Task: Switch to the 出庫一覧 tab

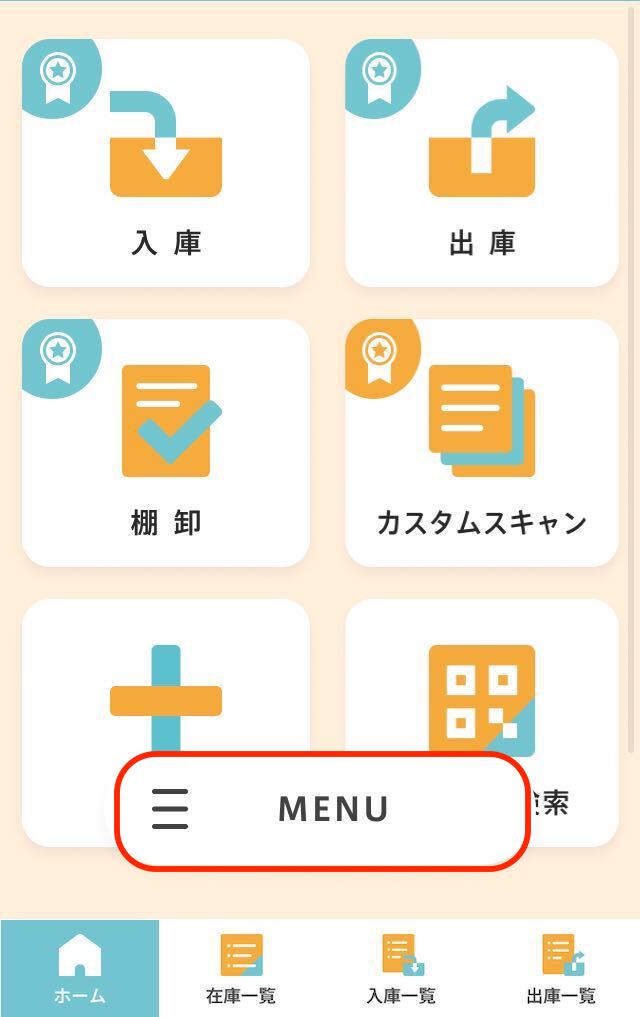Action: pos(561,968)
